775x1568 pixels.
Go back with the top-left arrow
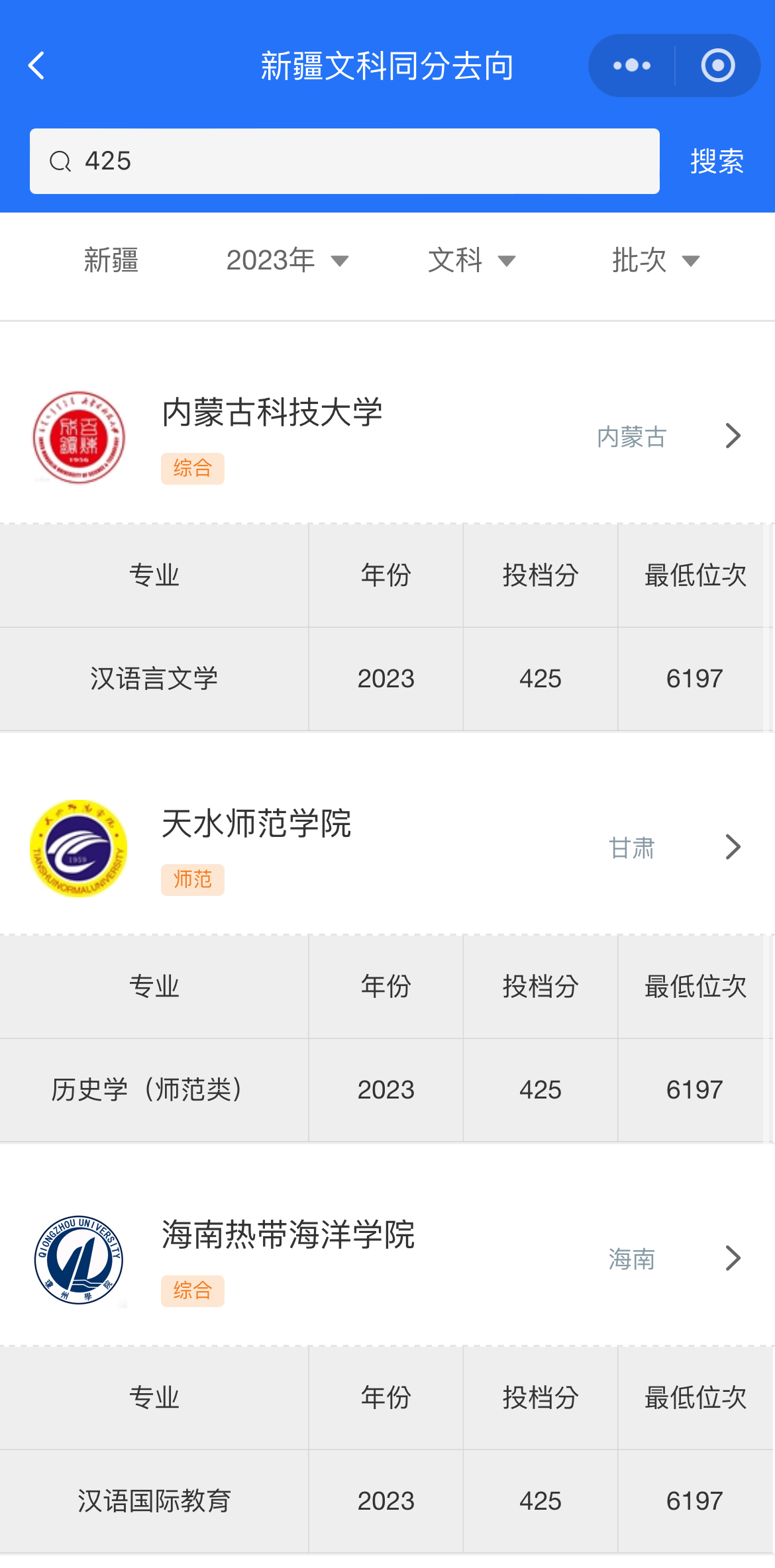click(x=37, y=66)
